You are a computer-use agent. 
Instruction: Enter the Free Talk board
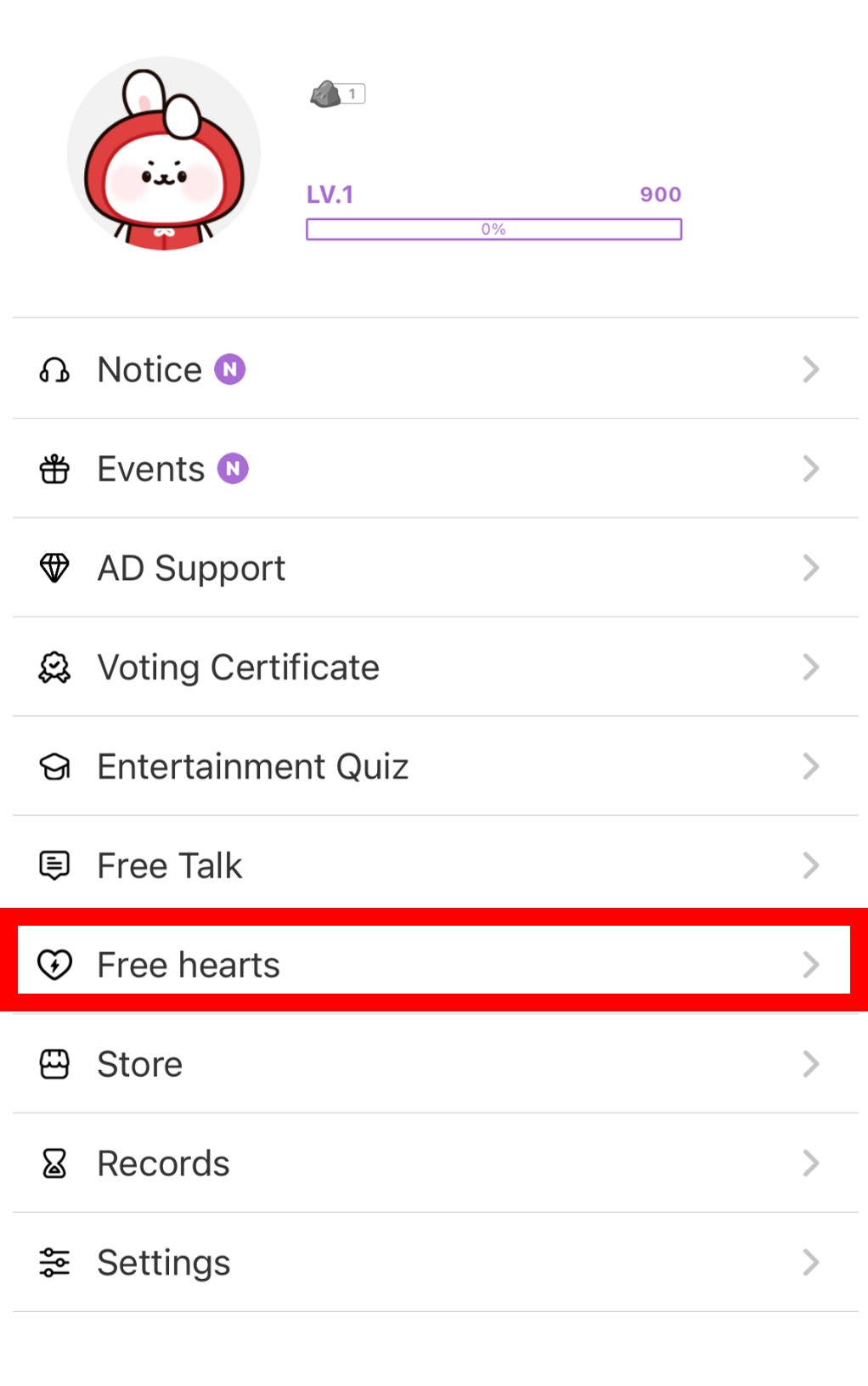(433, 866)
